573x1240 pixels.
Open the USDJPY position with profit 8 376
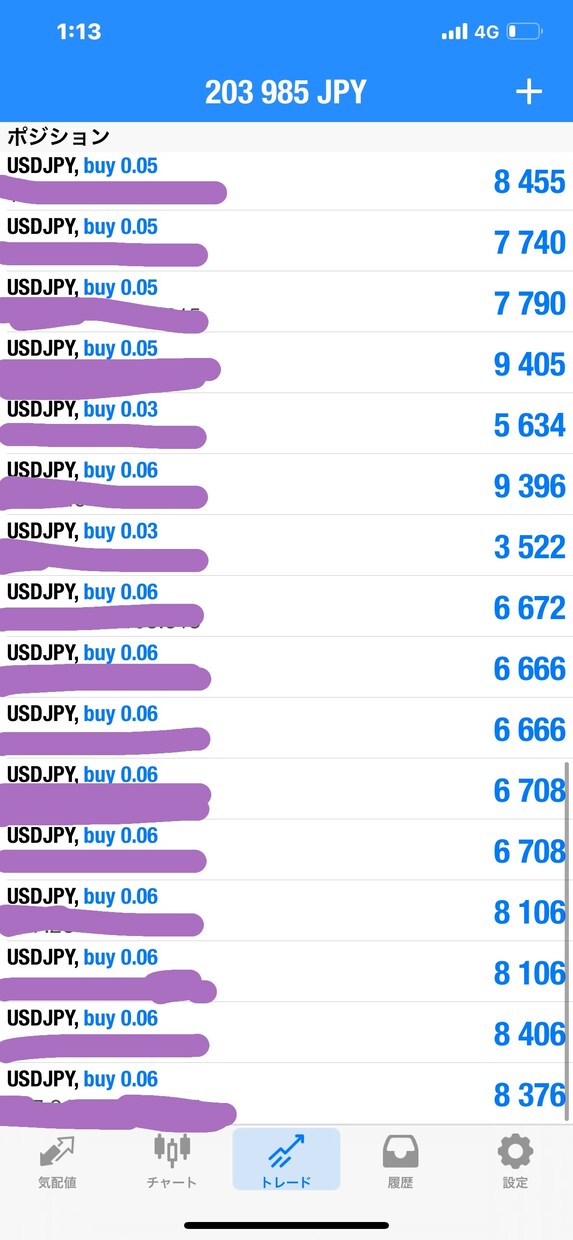pyautogui.click(x=286, y=1094)
